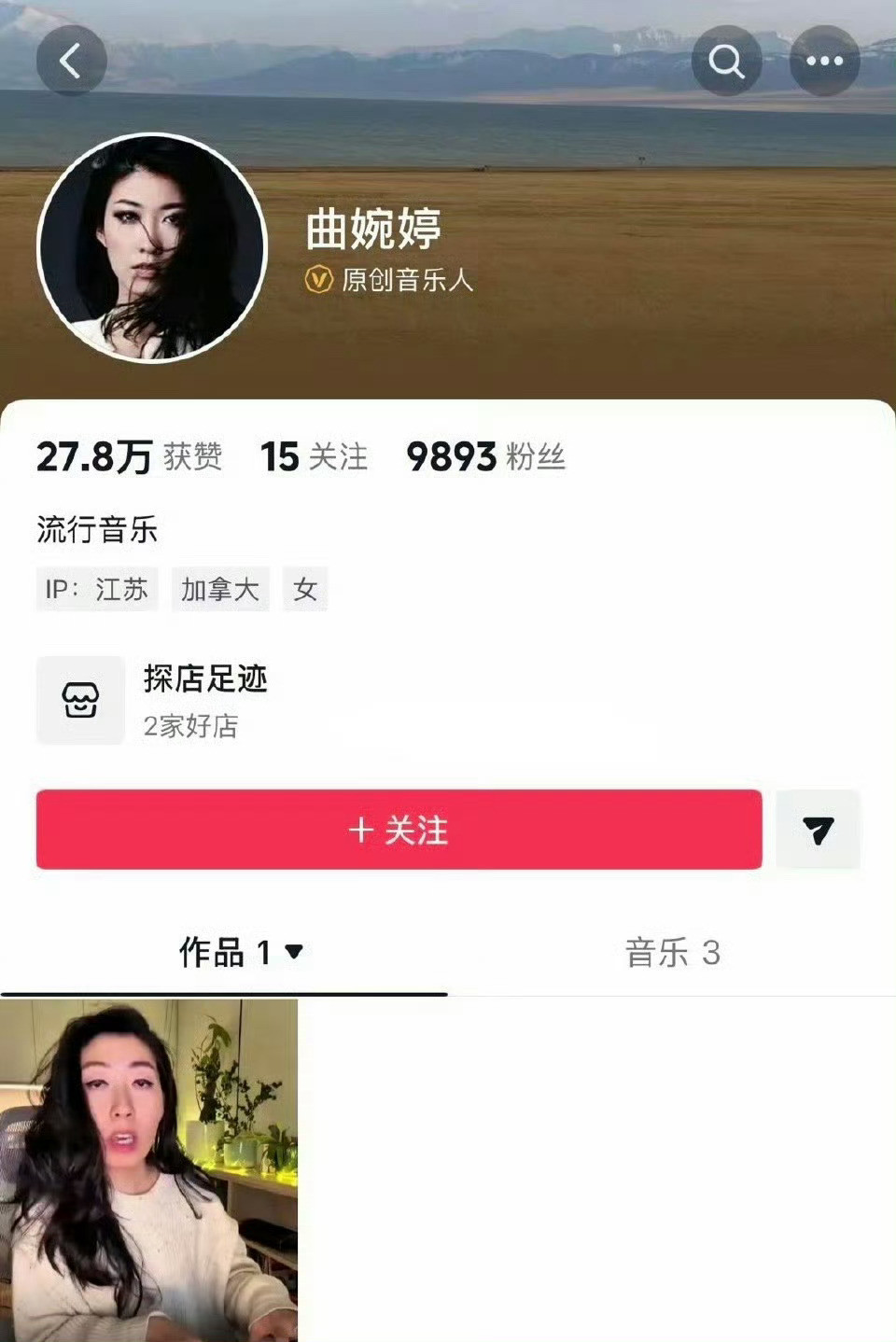
Task: Select the 音乐 3 tab
Action: coord(674,951)
